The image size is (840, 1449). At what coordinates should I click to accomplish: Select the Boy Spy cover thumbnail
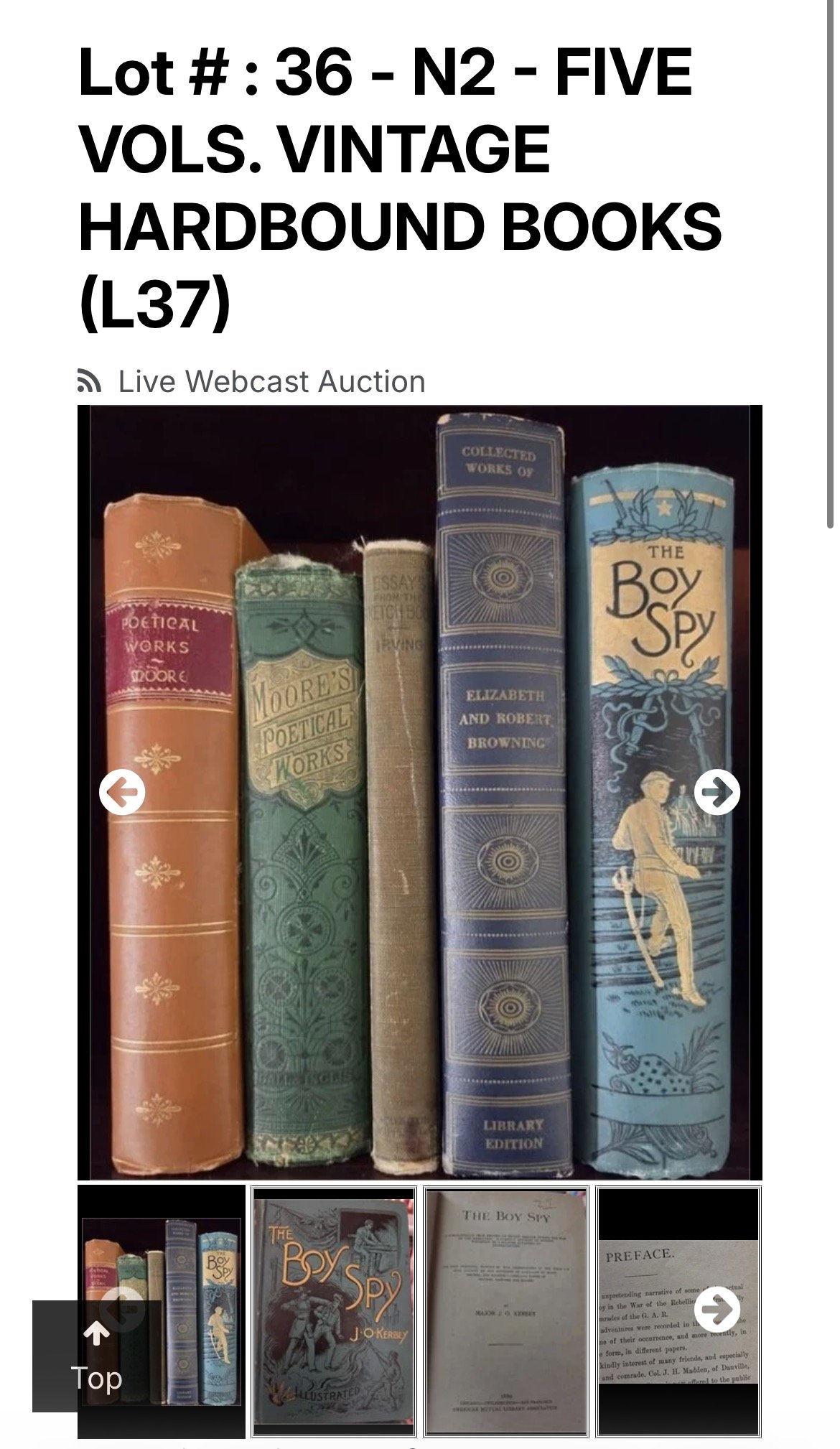[334, 1312]
